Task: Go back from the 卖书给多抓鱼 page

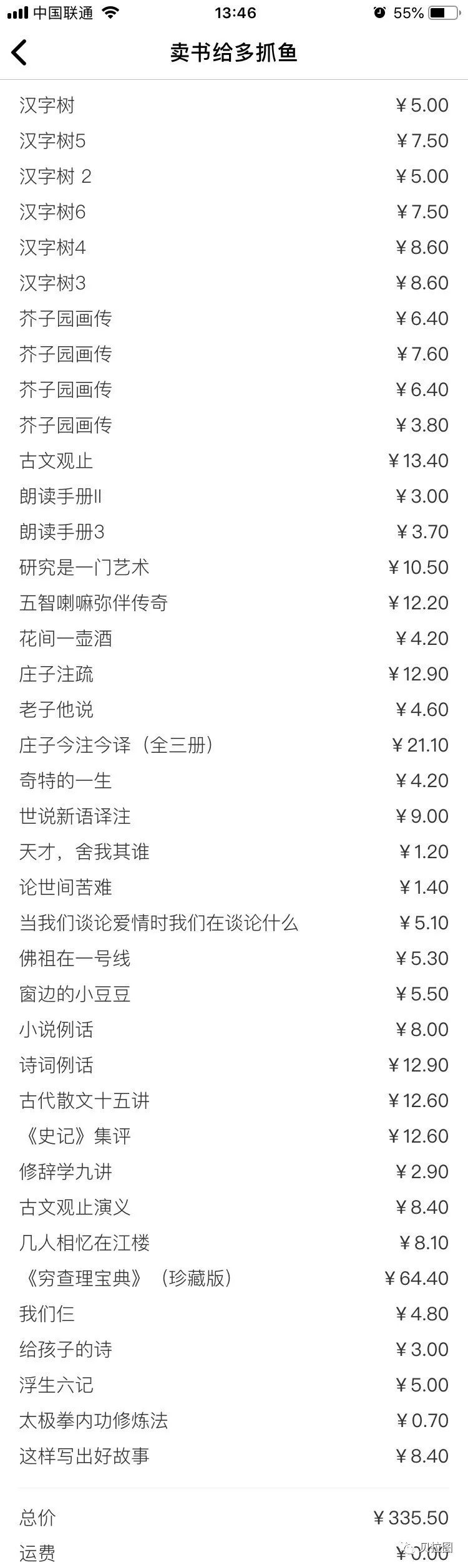Action: 19,52
